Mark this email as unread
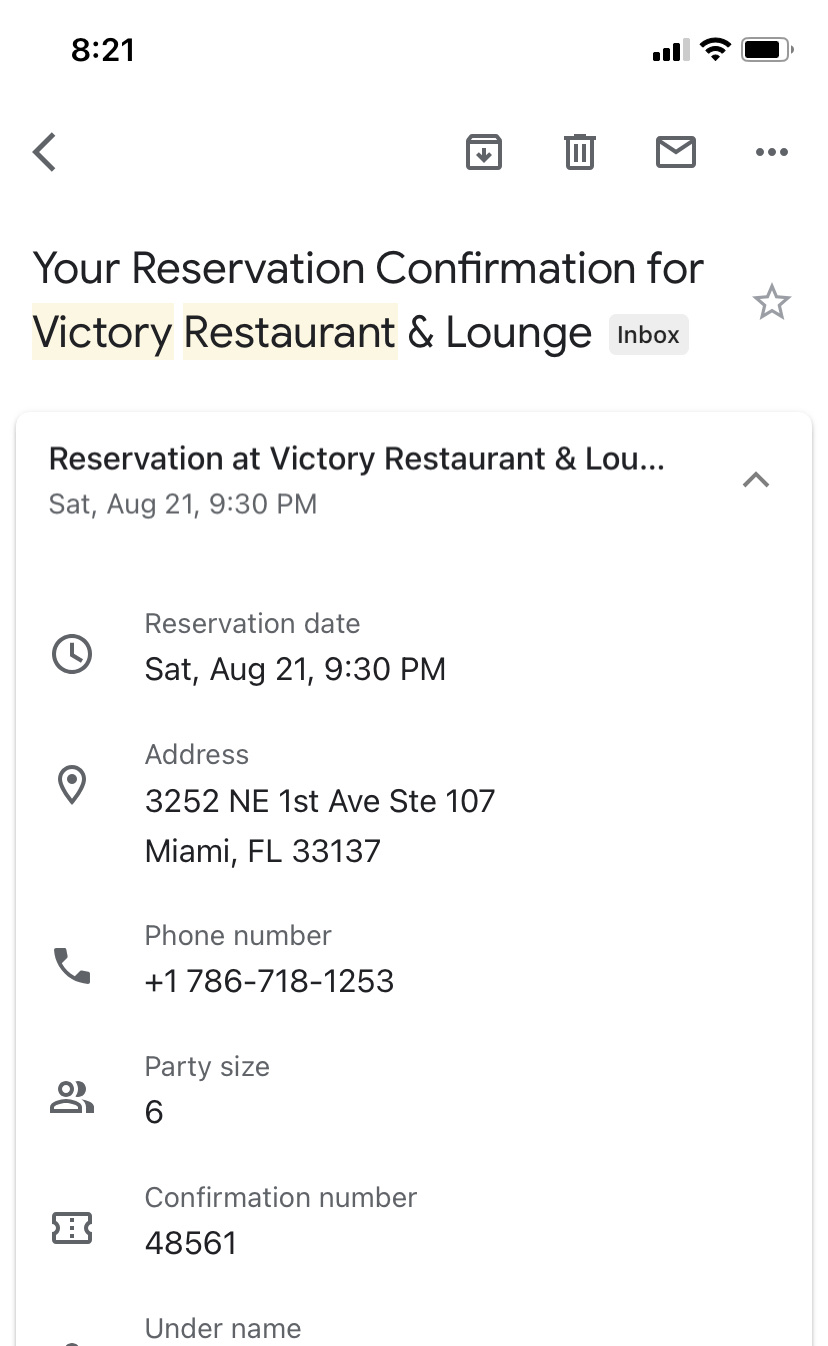The image size is (828, 1346). pos(676,153)
